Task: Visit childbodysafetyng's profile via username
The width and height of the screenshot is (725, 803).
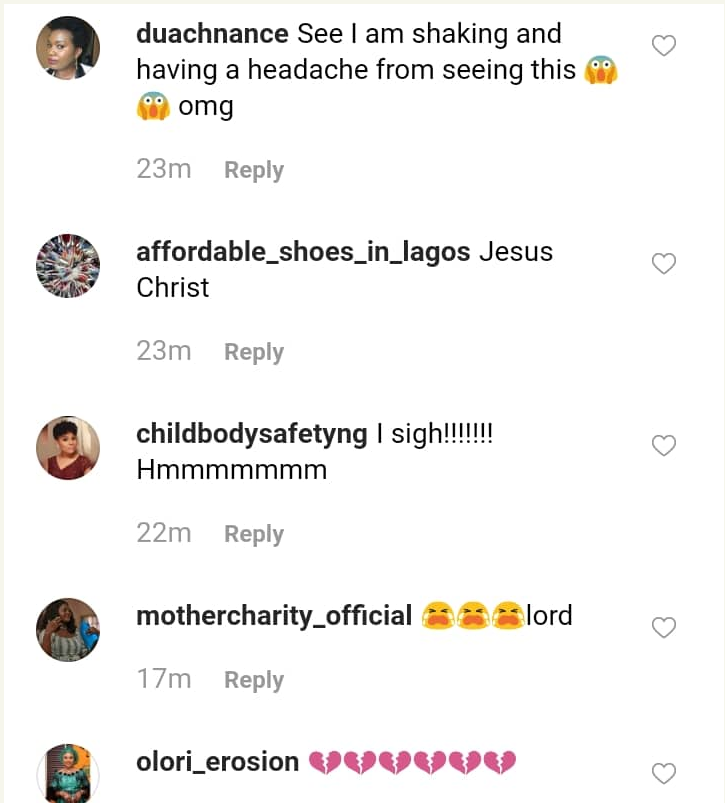Action: (252, 434)
